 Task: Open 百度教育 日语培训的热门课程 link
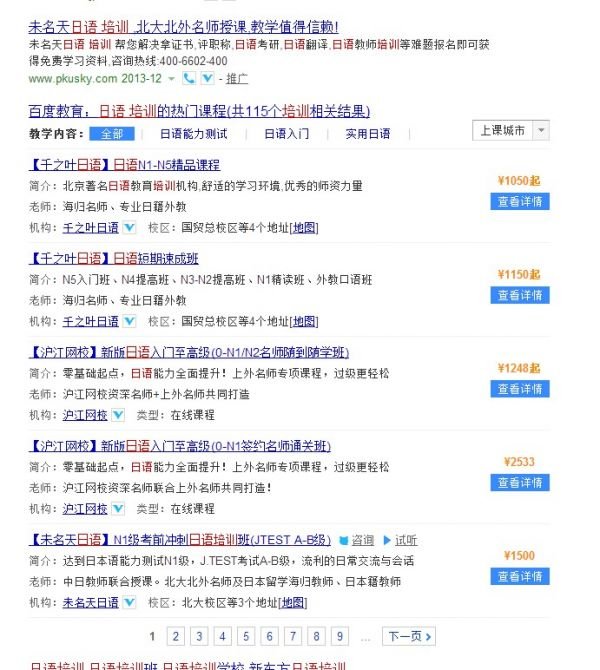coord(200,111)
